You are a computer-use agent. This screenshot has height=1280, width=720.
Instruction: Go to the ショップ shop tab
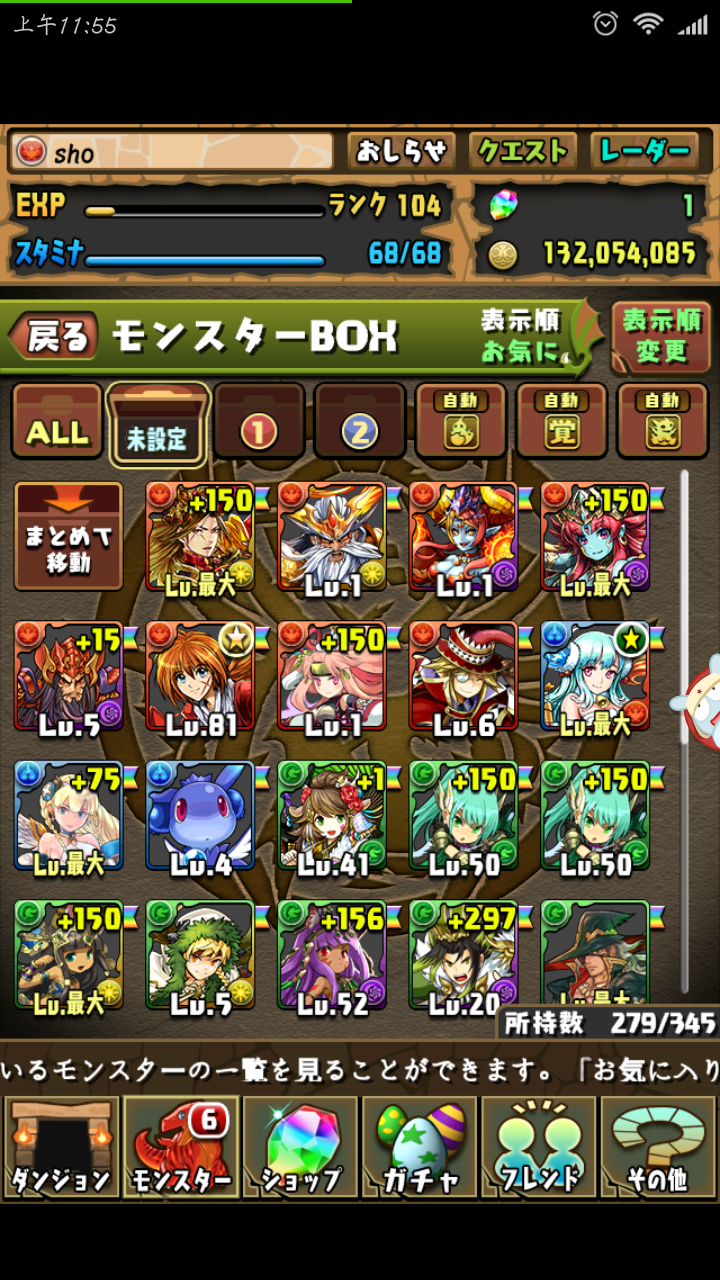tap(300, 1146)
